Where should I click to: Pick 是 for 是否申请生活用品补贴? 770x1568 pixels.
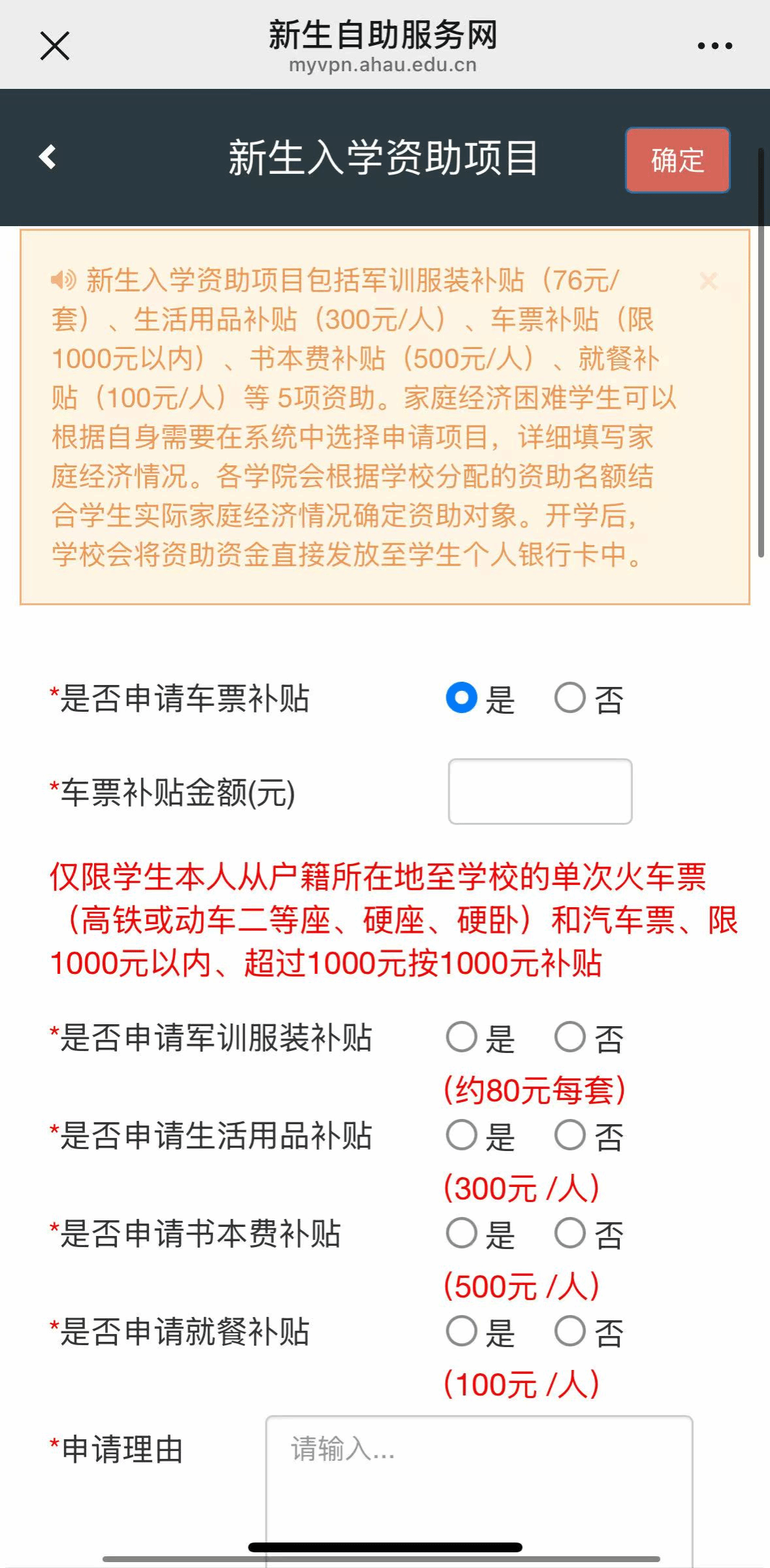tap(461, 1135)
